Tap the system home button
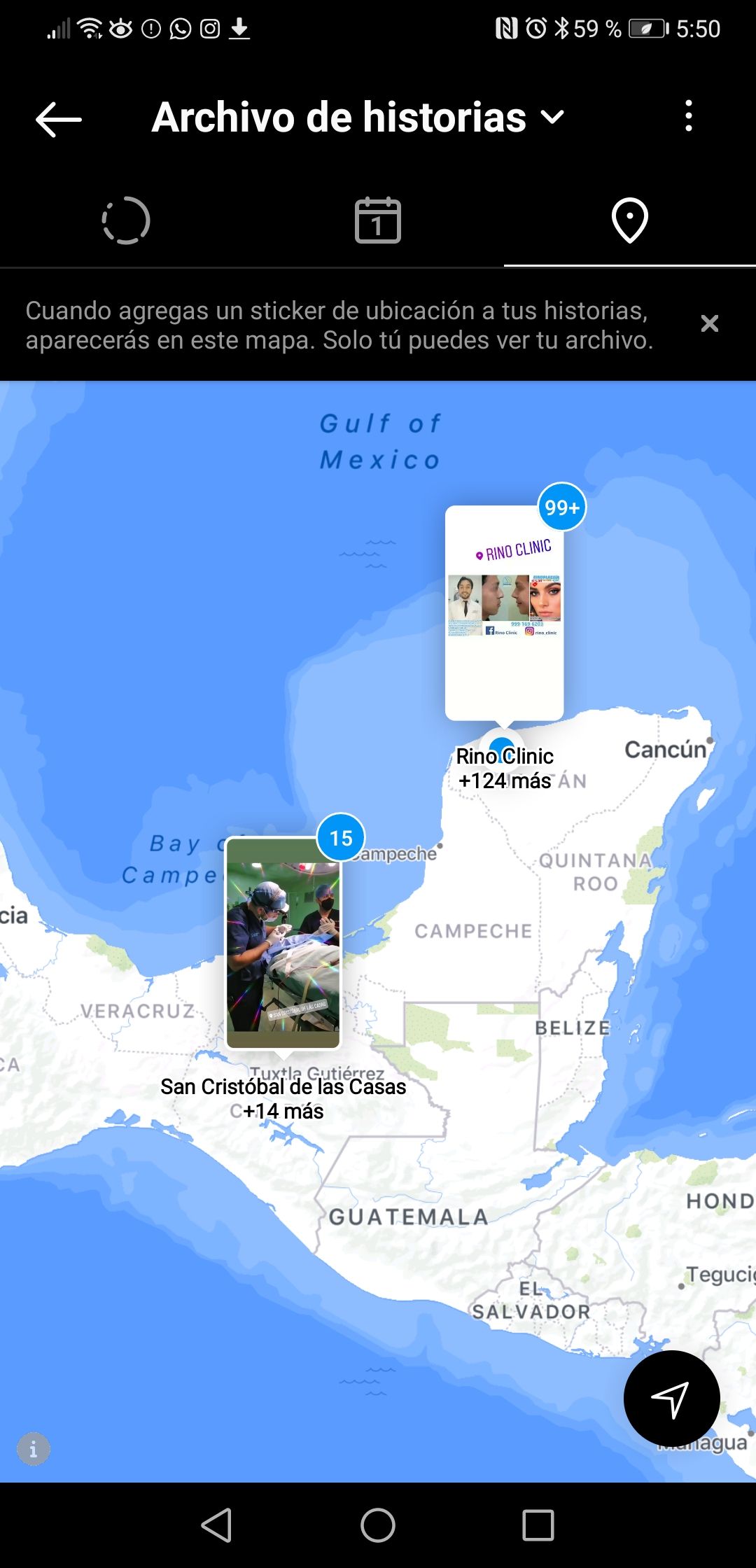Image resolution: width=756 pixels, height=1568 pixels. (378, 1525)
